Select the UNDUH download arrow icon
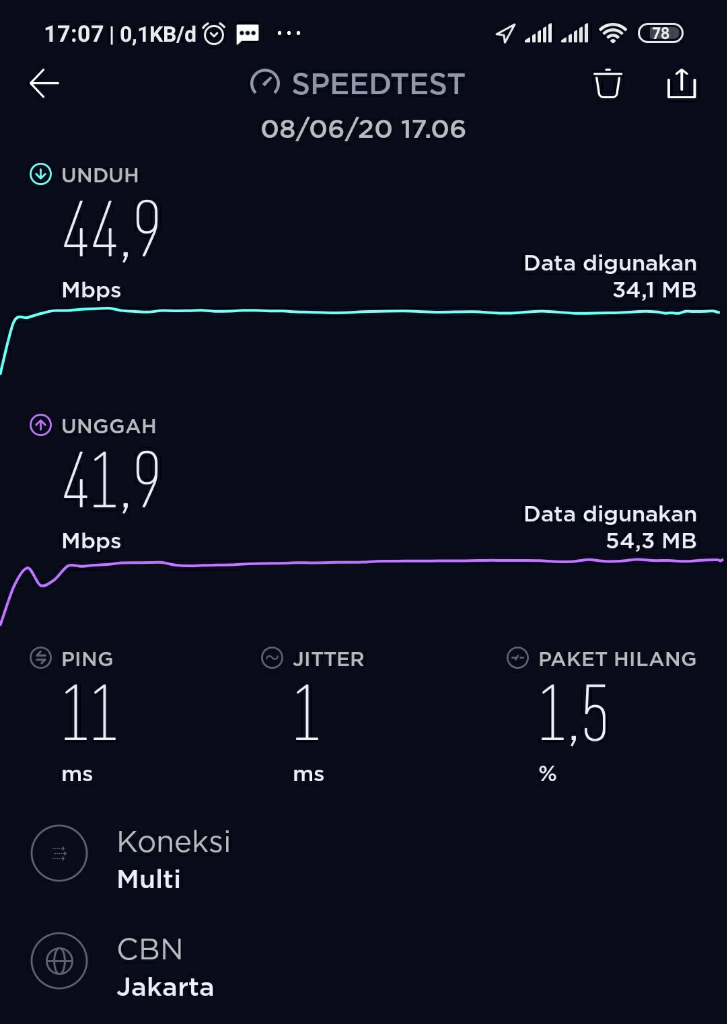This screenshot has height=1024, width=727. [39, 174]
